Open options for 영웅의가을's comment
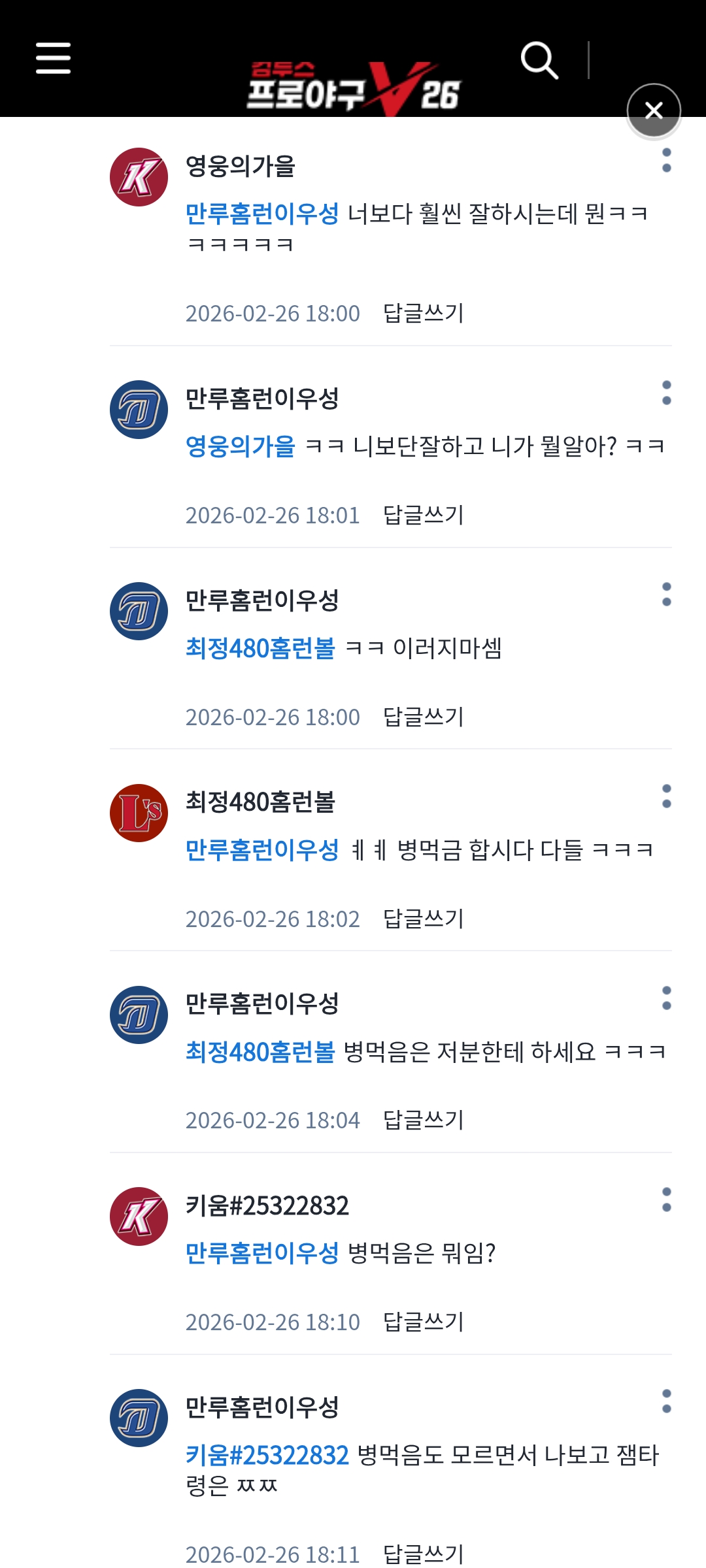 [x=666, y=160]
